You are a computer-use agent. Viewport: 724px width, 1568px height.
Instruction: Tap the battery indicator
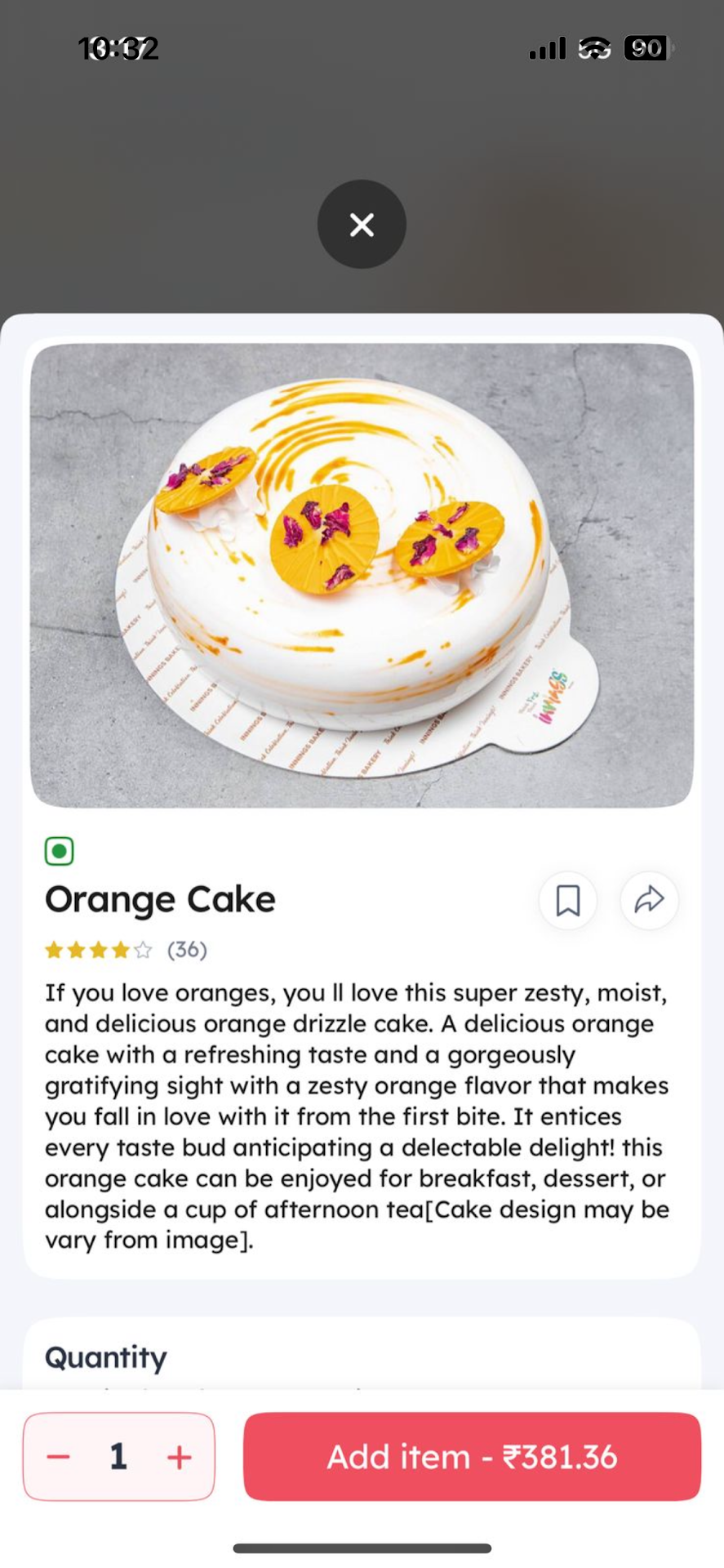pyautogui.click(x=647, y=47)
